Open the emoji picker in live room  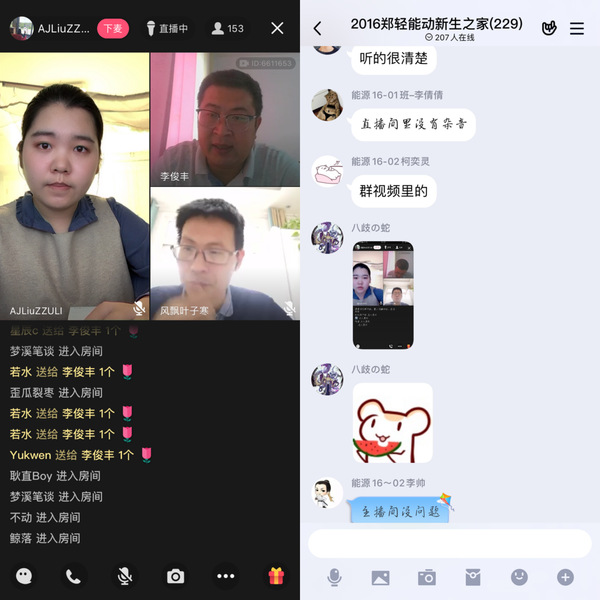[x=24, y=576]
